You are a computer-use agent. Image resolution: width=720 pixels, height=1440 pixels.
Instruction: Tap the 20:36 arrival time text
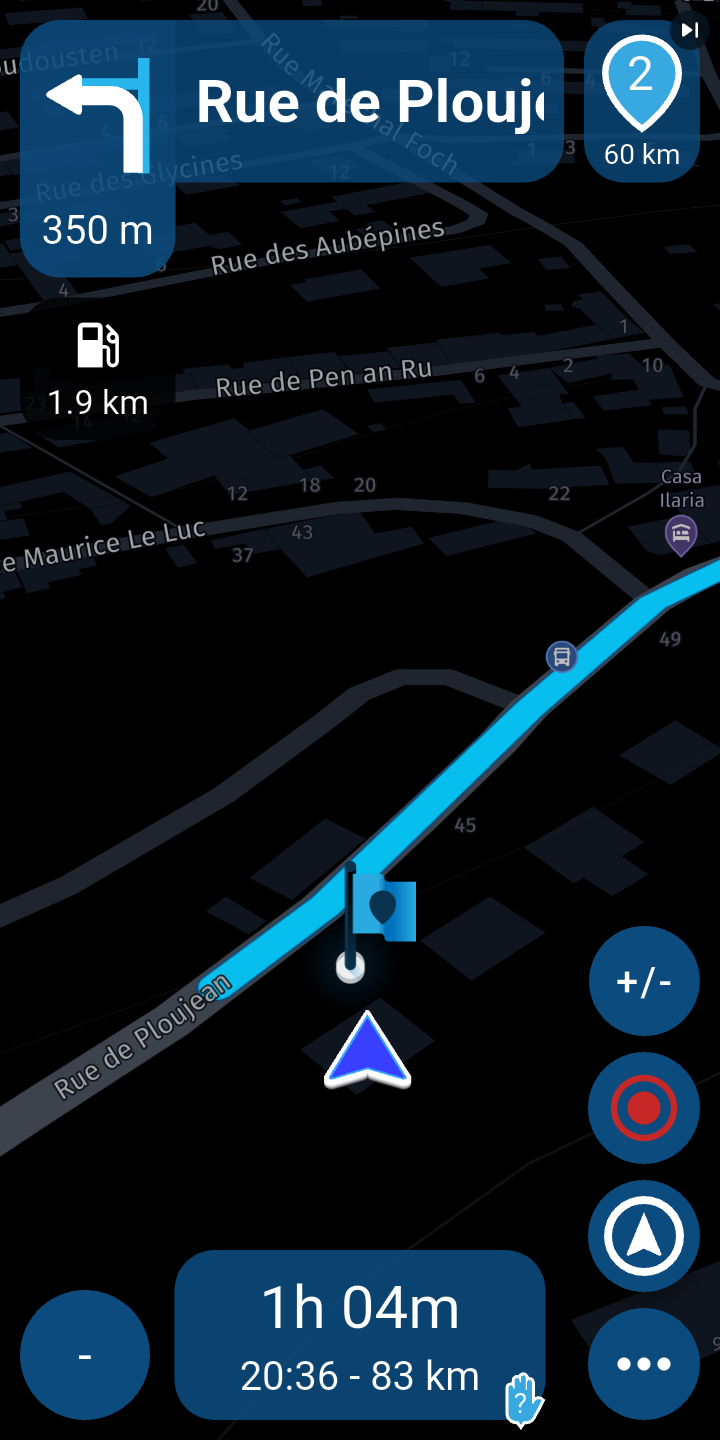pos(360,1376)
